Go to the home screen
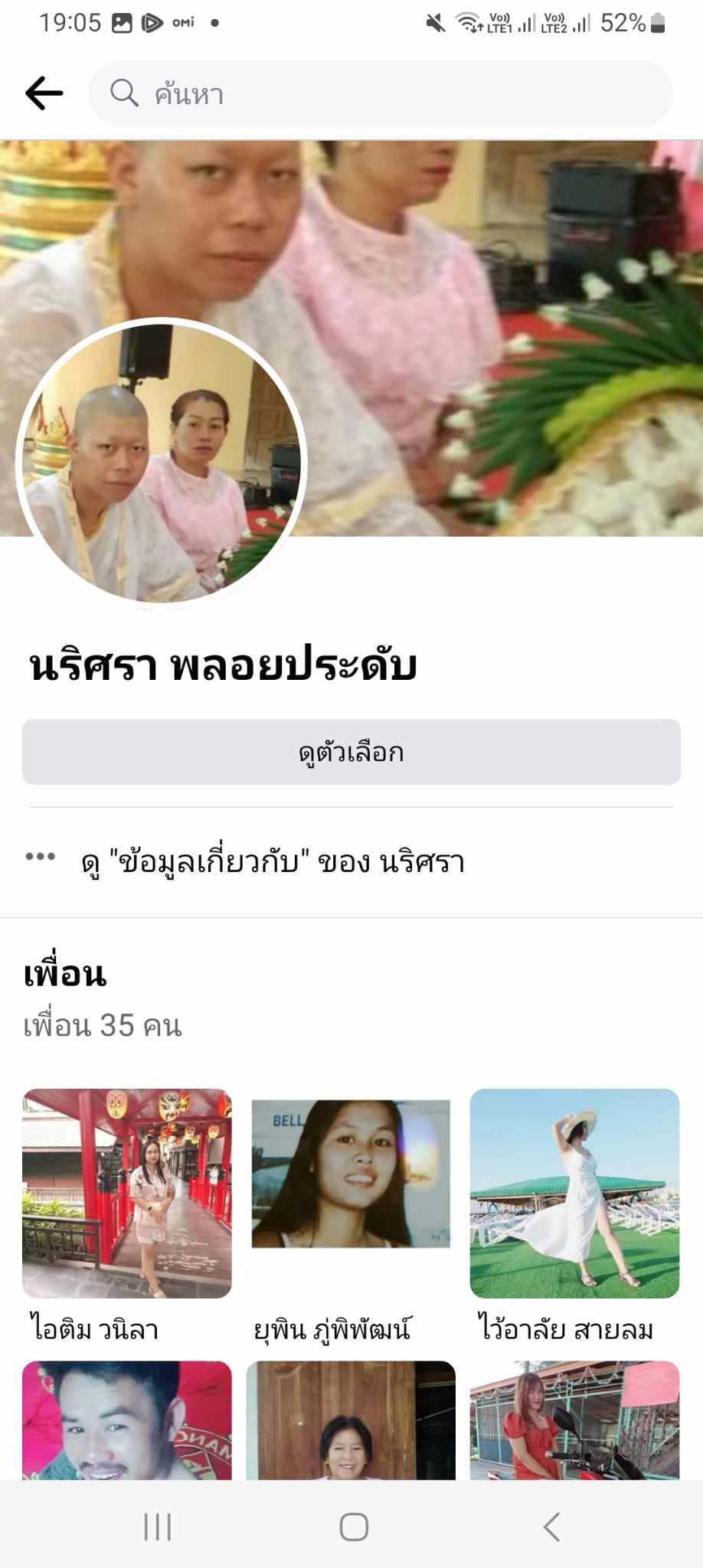 (354, 1527)
